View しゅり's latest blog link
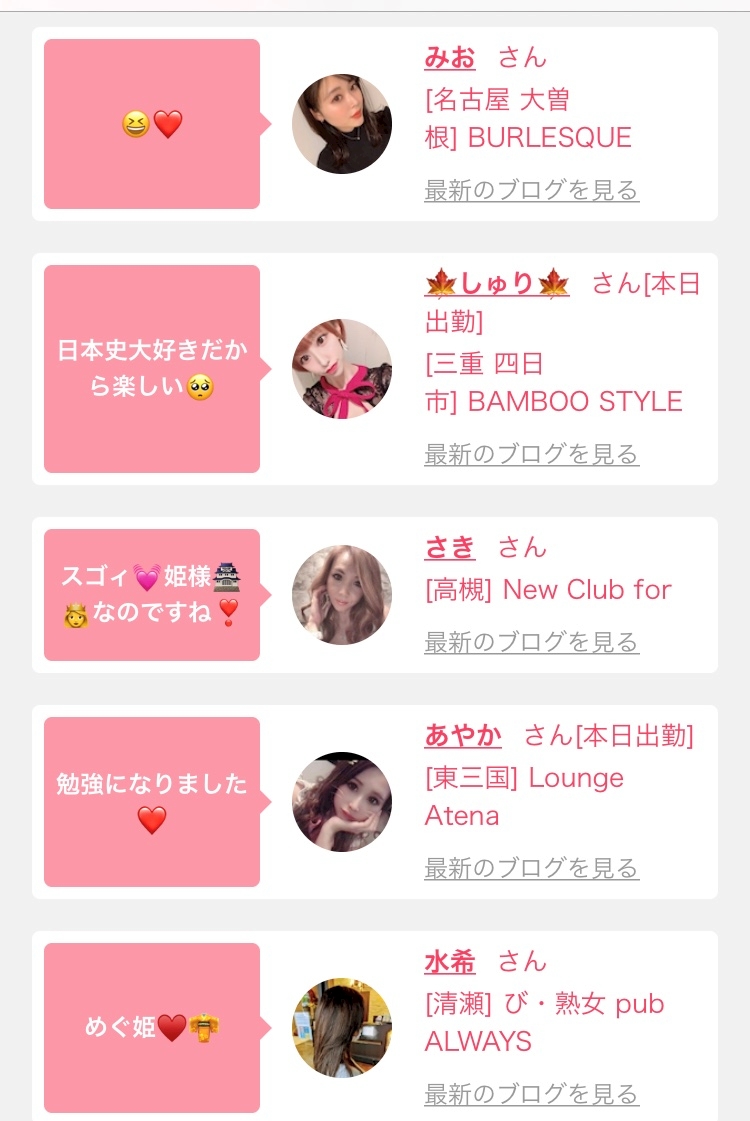Image resolution: width=750 pixels, height=1121 pixels. coord(531,454)
